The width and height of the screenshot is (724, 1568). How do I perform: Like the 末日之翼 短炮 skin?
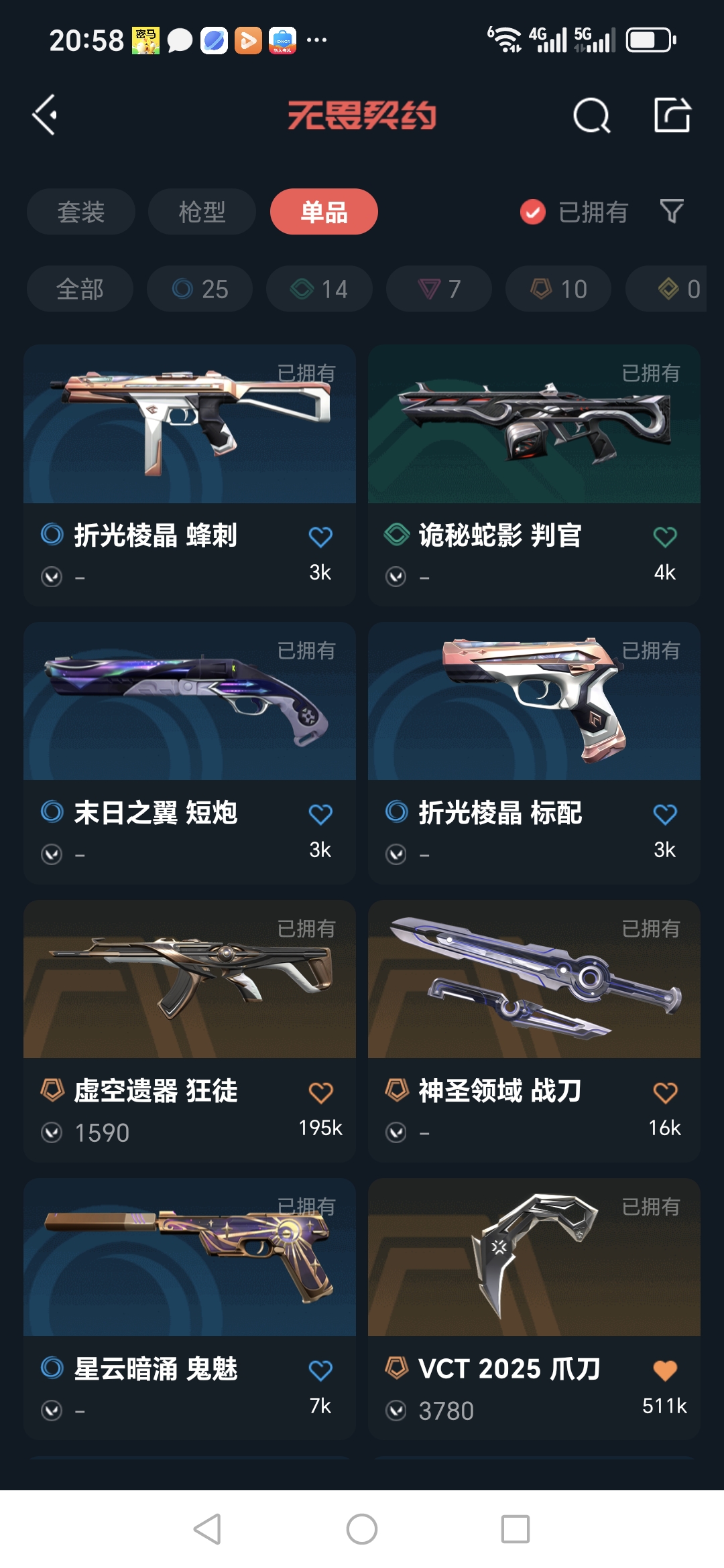point(320,814)
